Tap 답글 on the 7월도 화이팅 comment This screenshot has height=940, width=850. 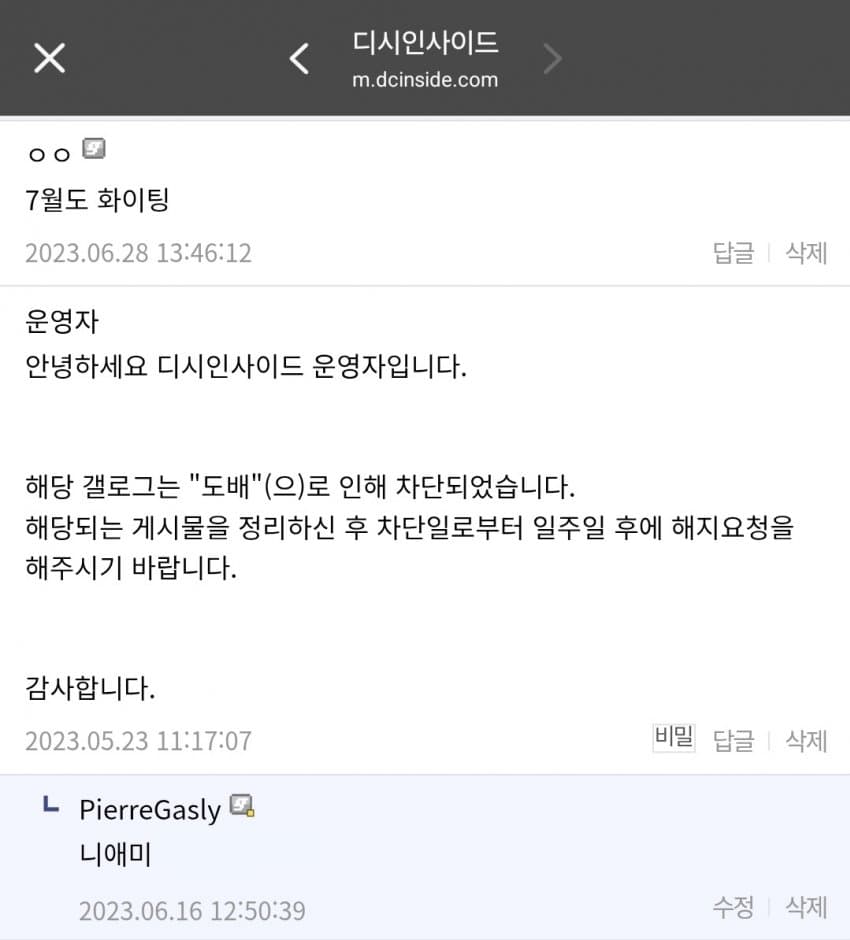click(733, 252)
